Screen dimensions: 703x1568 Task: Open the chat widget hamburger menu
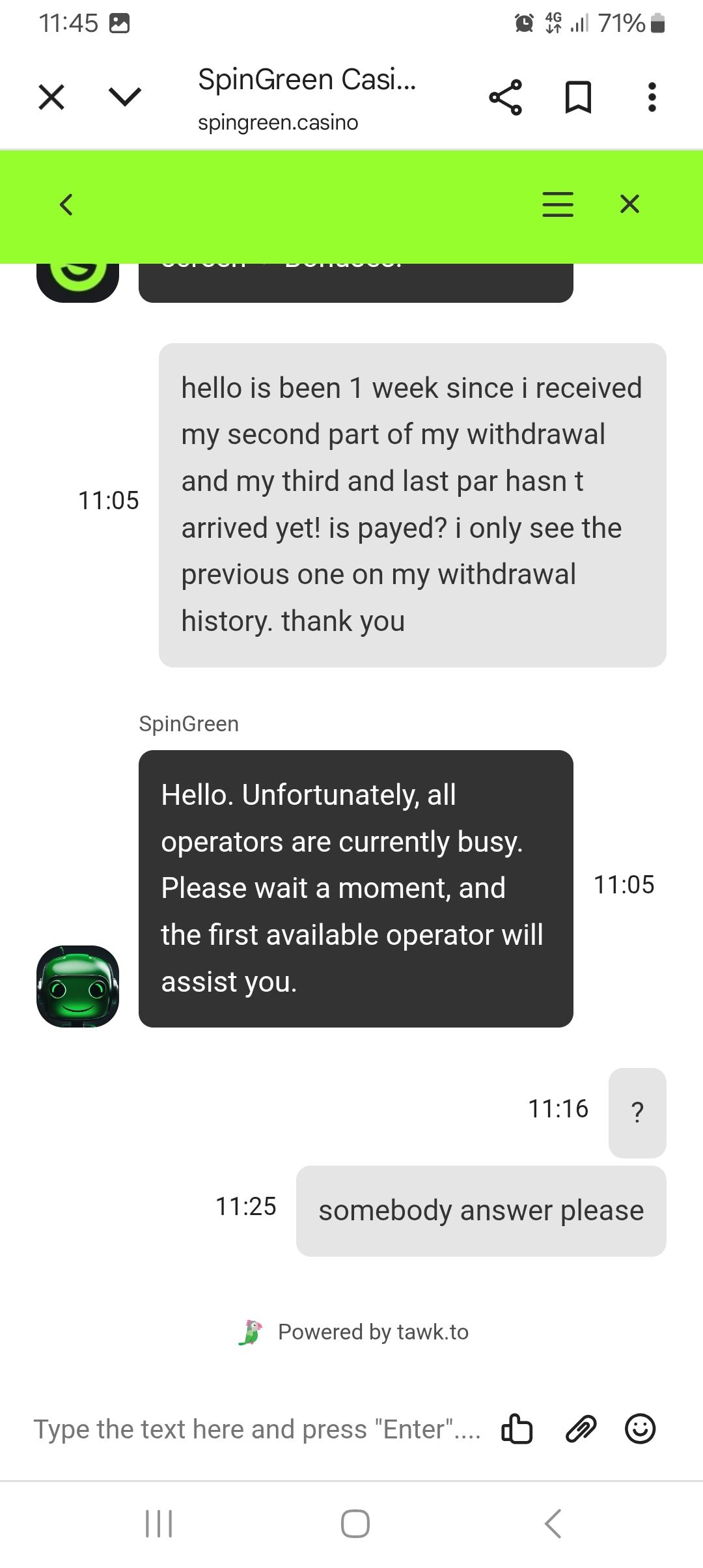[x=558, y=204]
